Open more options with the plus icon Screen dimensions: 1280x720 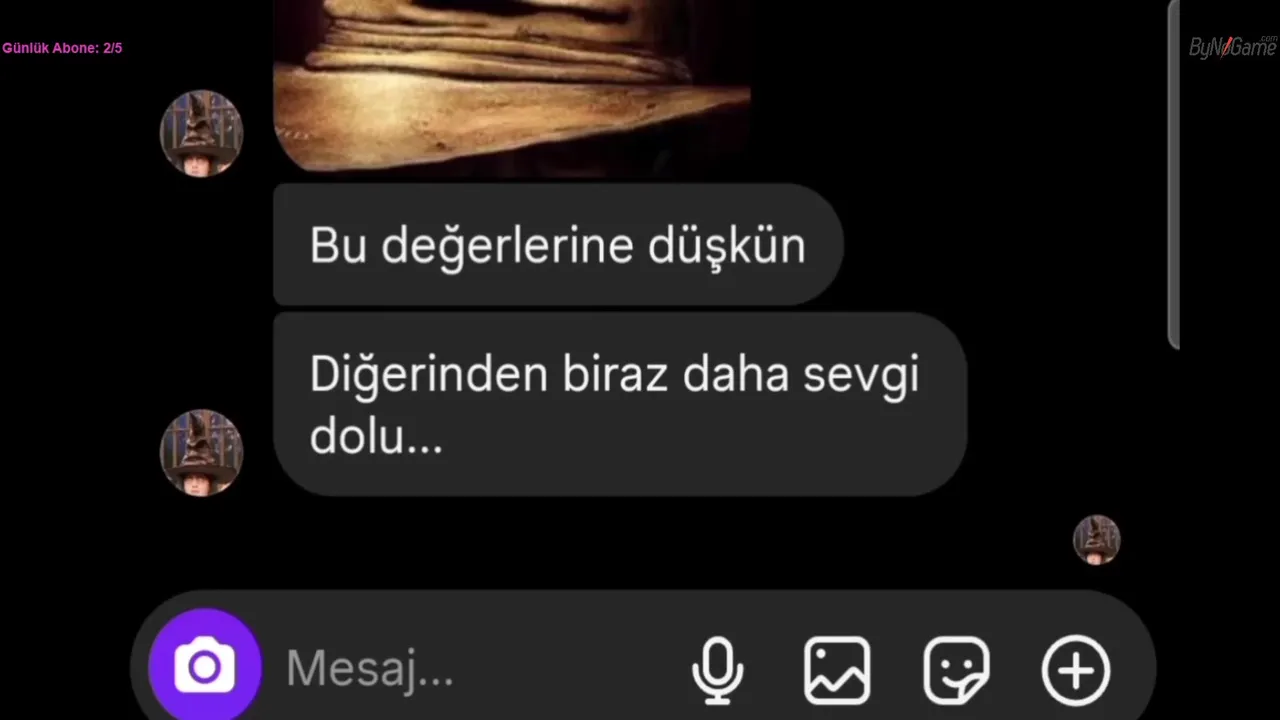click(1076, 669)
